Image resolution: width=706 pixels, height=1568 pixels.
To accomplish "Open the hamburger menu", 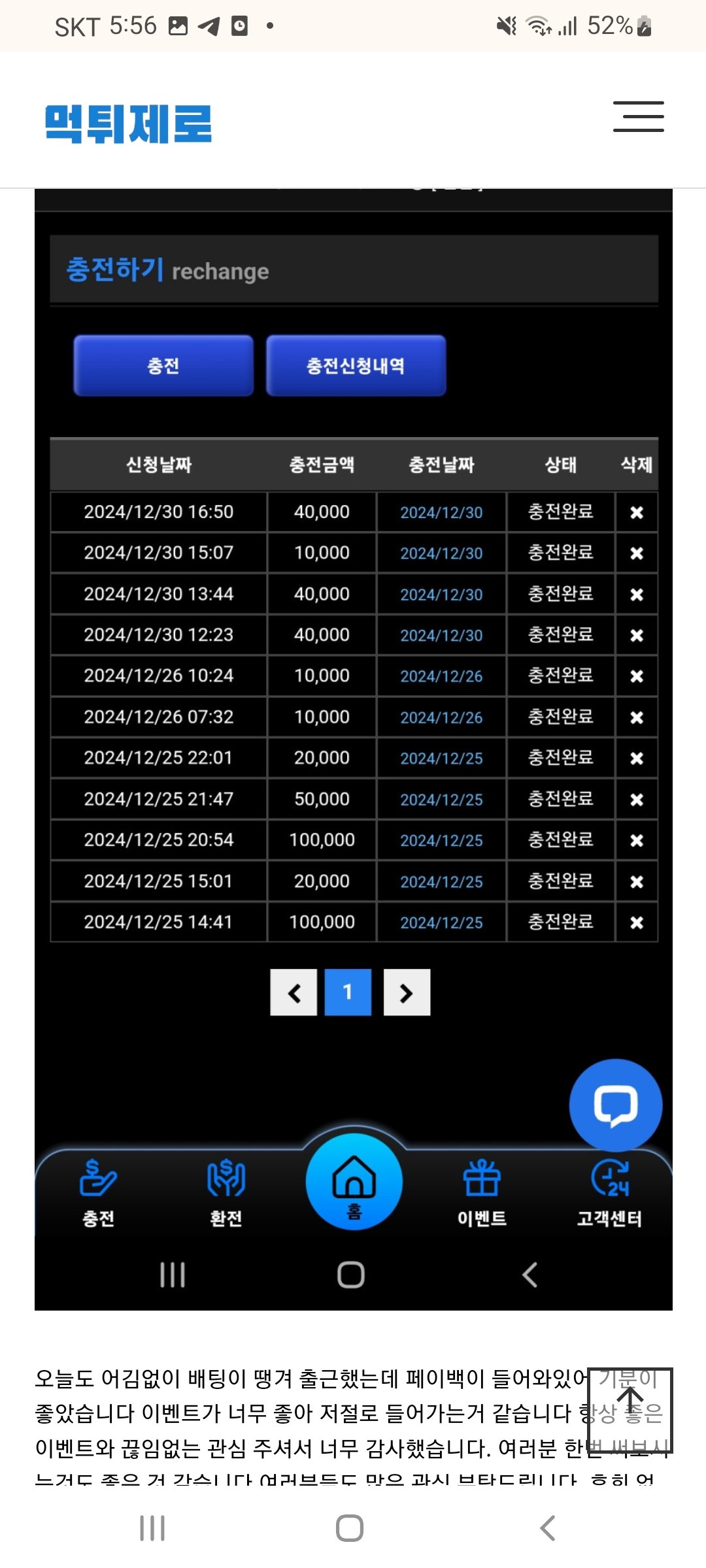I will tap(638, 117).
